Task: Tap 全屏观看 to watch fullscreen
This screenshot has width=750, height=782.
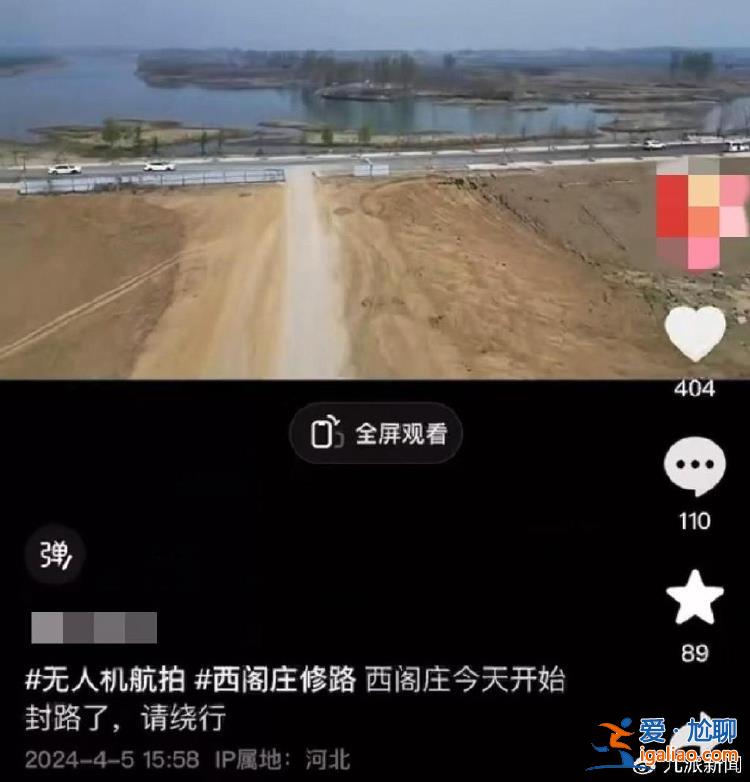Action: click(x=376, y=434)
